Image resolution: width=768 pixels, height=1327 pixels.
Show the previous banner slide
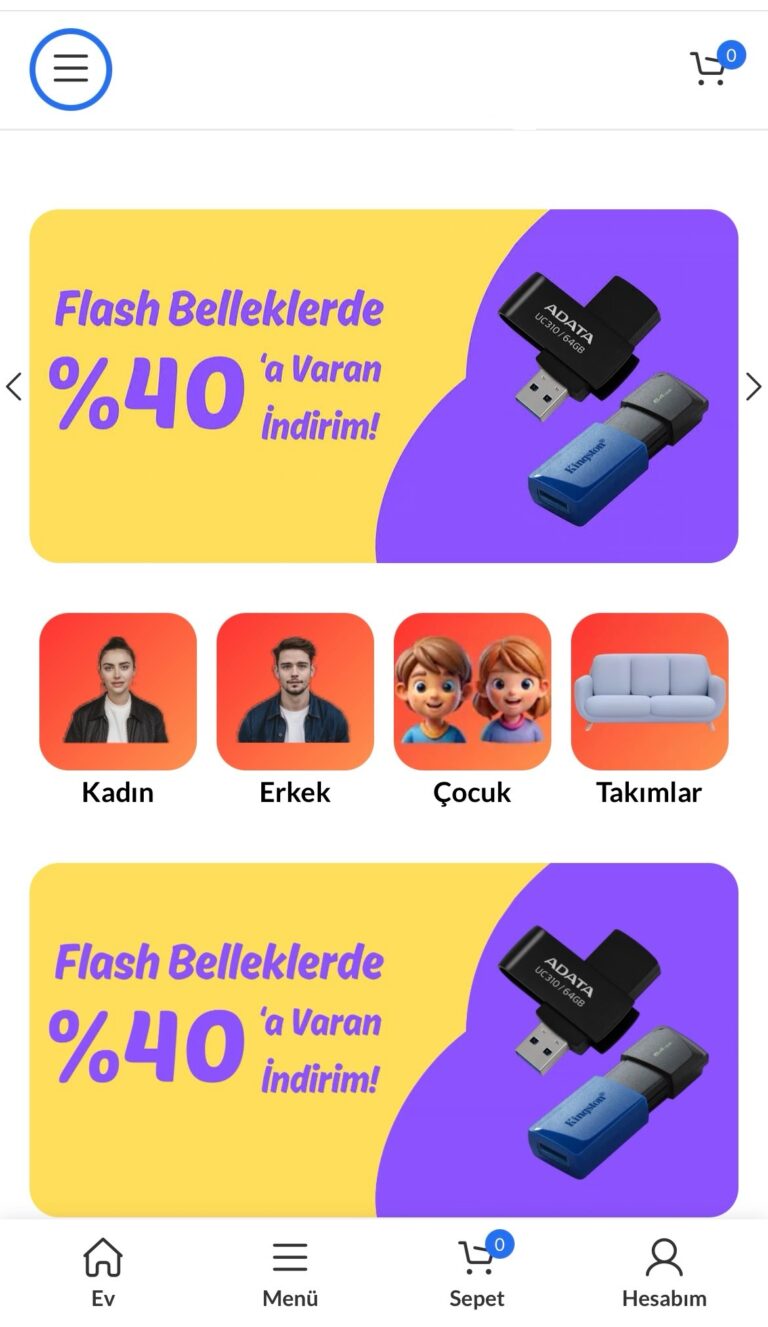click(x=14, y=387)
